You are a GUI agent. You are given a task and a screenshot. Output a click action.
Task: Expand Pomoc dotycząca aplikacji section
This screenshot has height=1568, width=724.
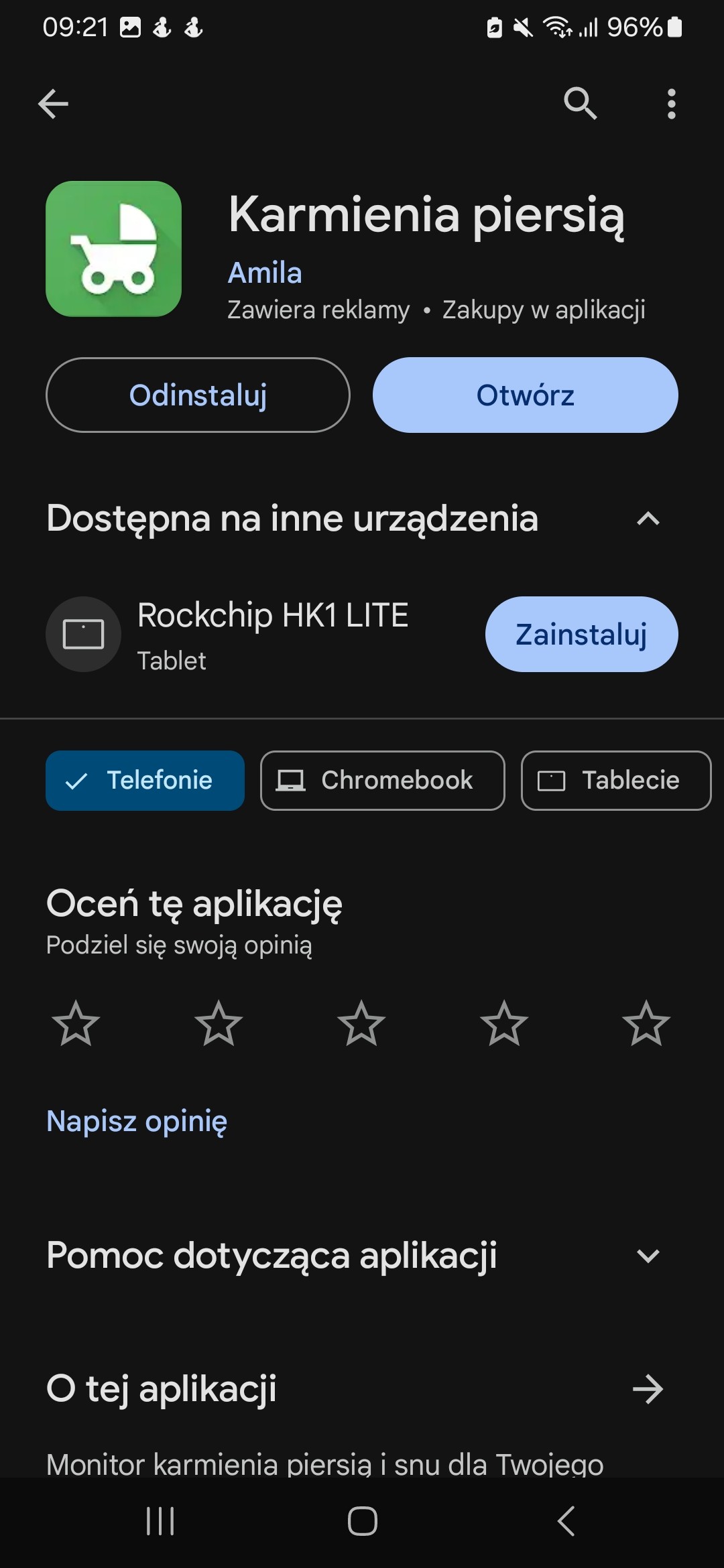pos(648,1256)
